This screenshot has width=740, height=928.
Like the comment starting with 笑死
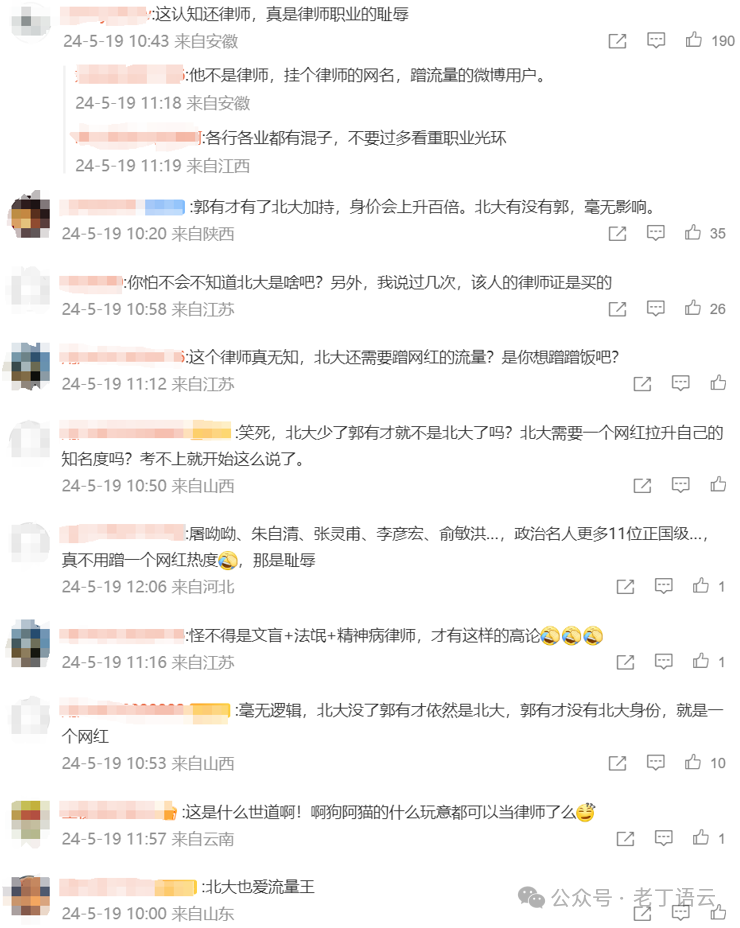click(718, 485)
